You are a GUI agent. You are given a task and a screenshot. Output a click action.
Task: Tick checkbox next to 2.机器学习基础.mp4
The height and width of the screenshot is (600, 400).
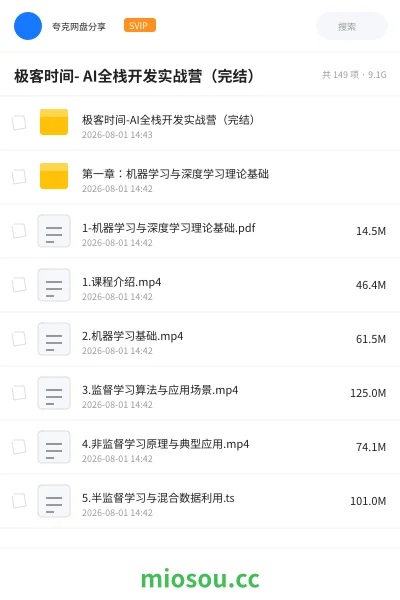[19, 339]
